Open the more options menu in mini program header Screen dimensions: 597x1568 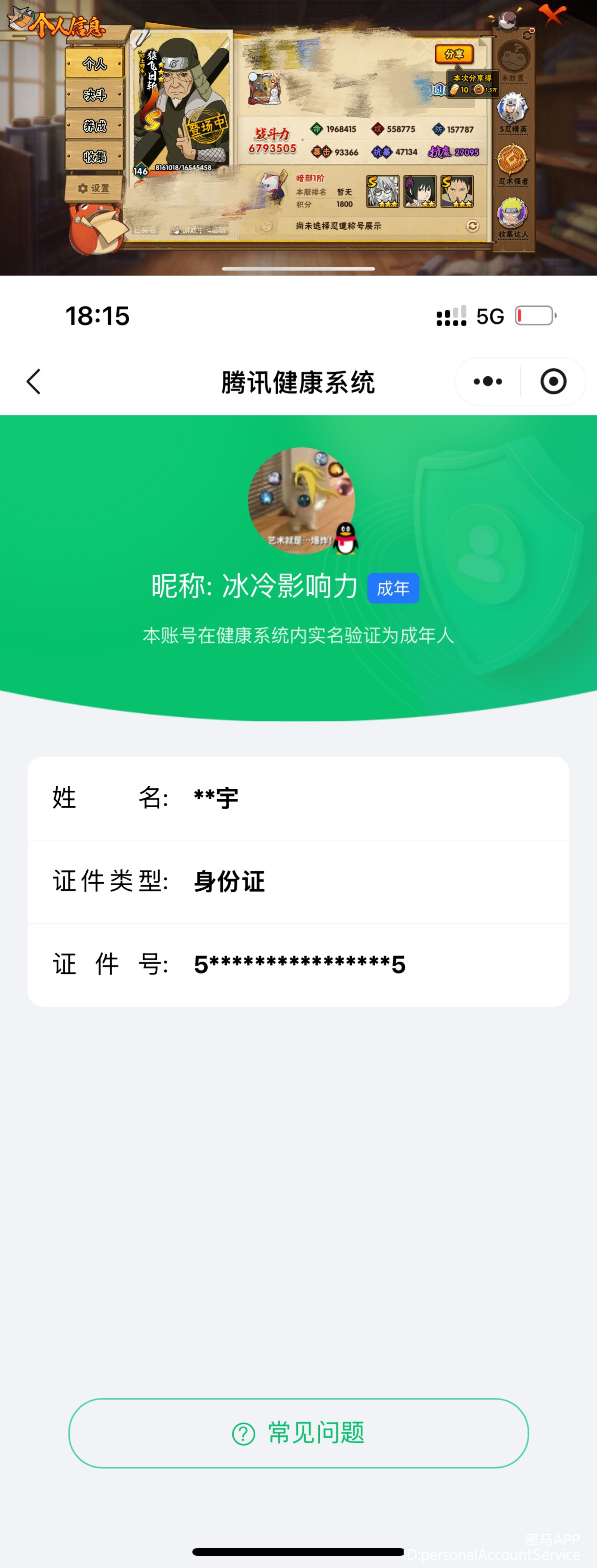pos(487,382)
